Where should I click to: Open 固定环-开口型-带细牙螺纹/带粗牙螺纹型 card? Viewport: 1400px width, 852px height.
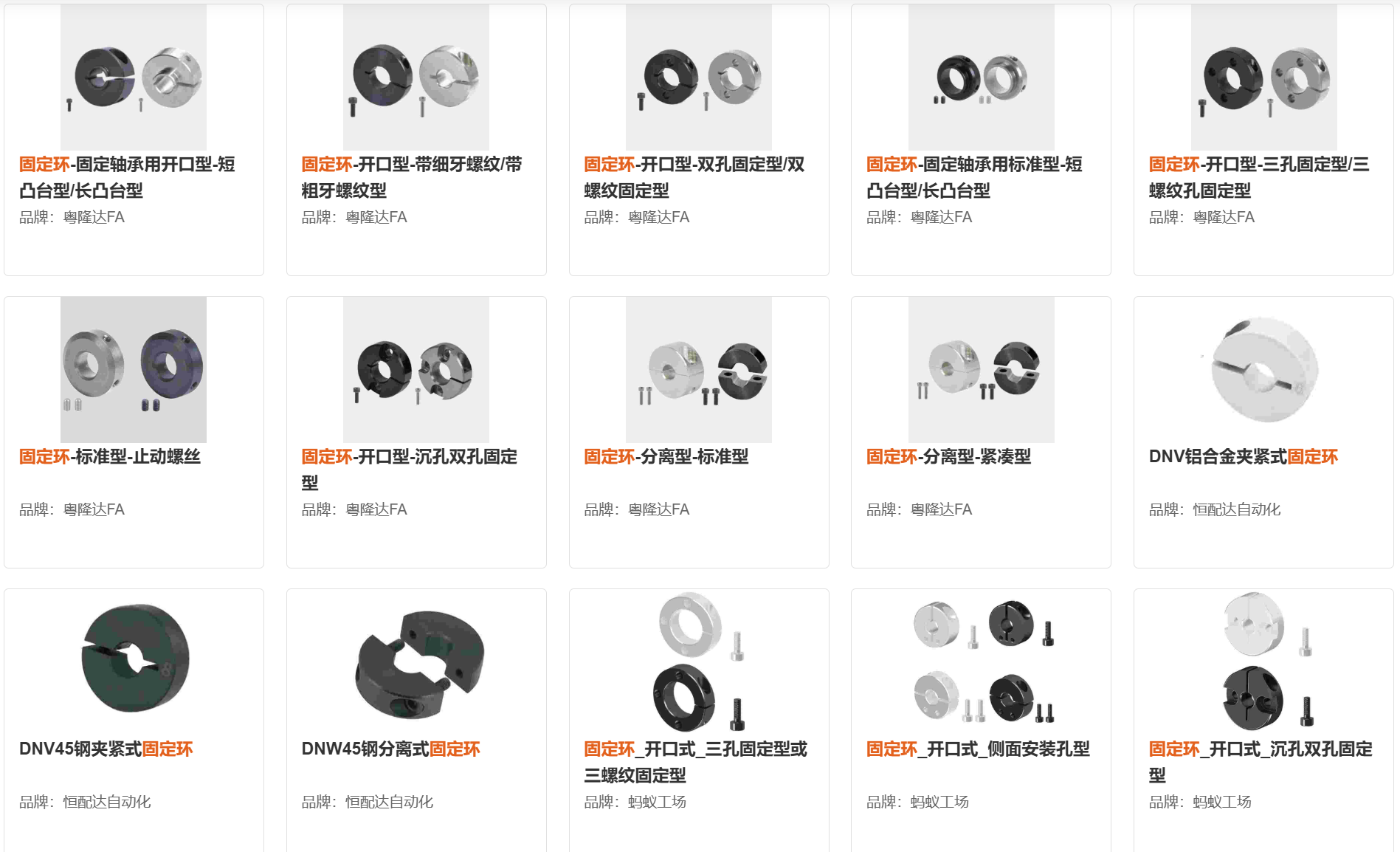411,176
